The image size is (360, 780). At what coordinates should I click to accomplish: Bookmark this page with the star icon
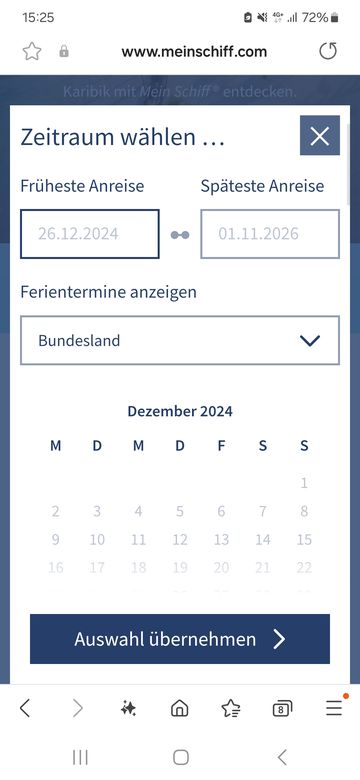pos(32,51)
